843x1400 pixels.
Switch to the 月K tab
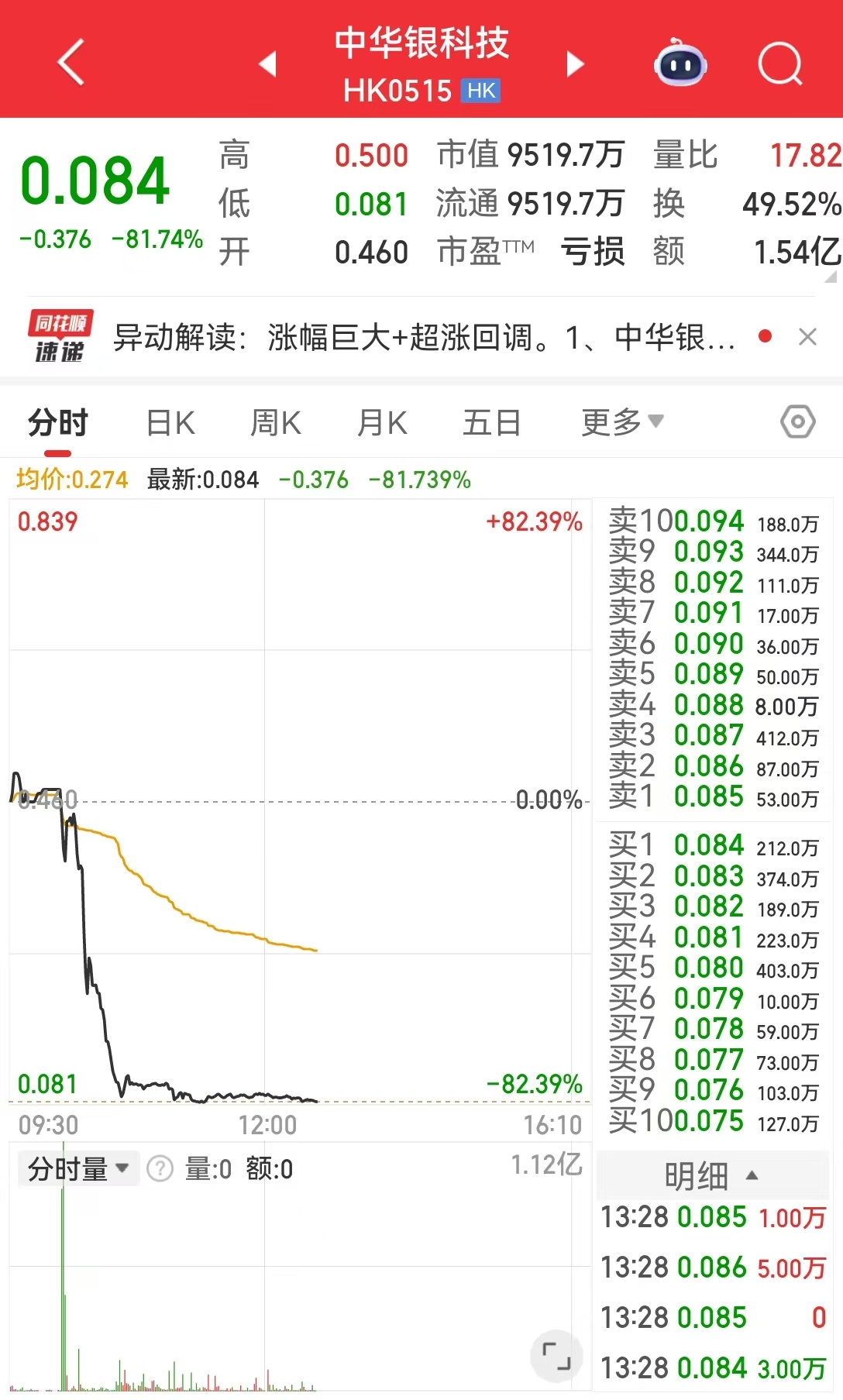tap(382, 423)
